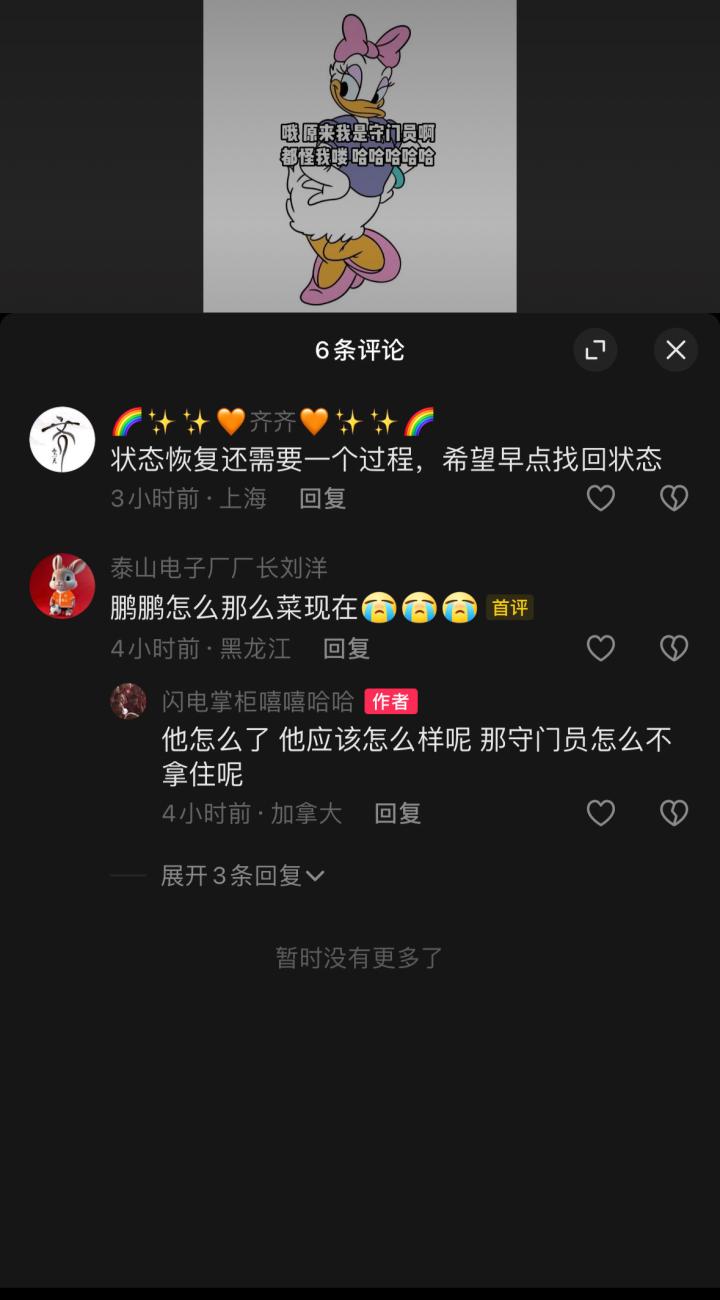Expand 展开3条回复
Image resolution: width=720 pixels, height=1300 pixels.
[242, 876]
